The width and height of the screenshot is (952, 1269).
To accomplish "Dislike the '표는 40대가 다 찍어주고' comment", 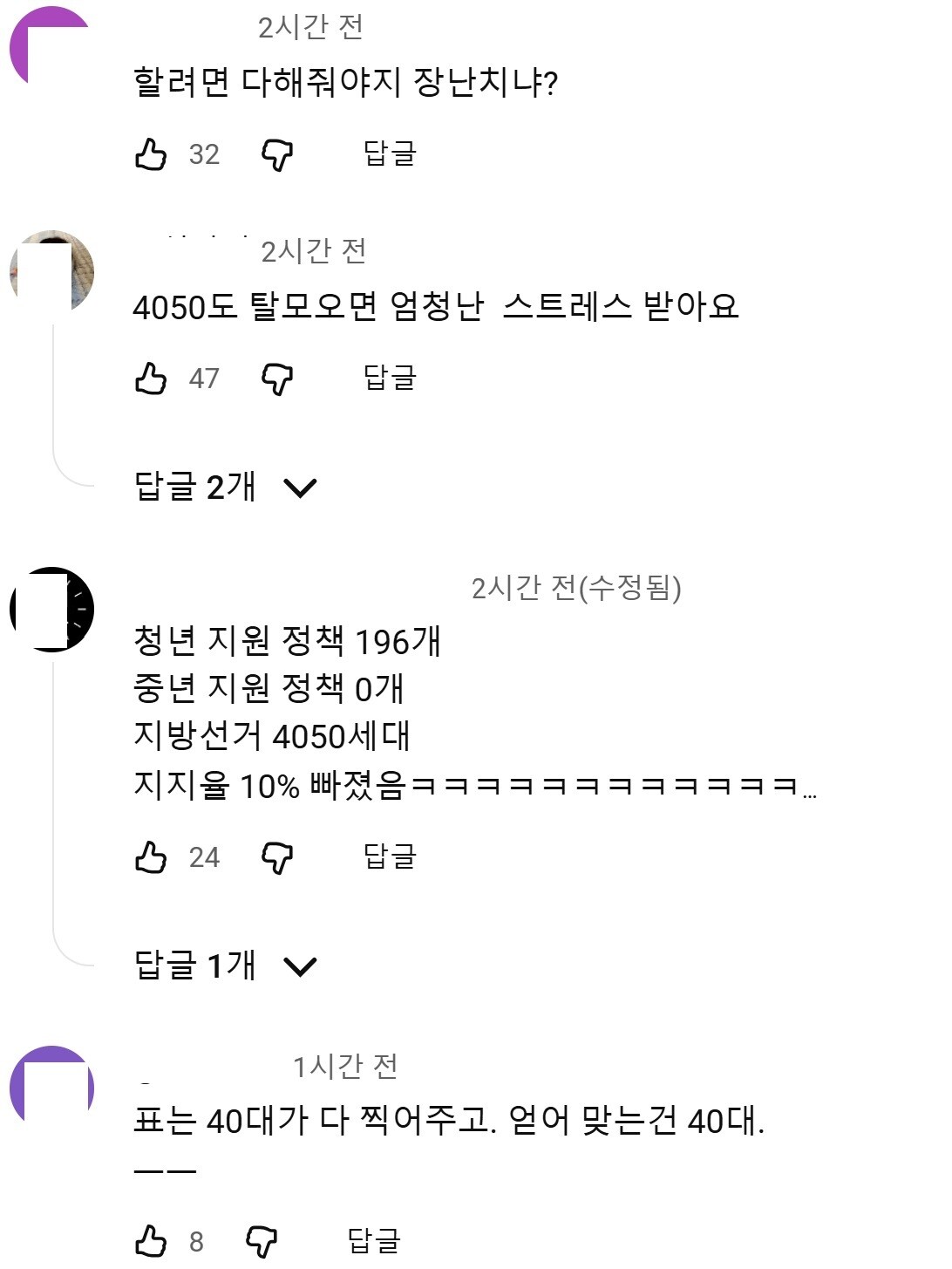I will tap(262, 1241).
